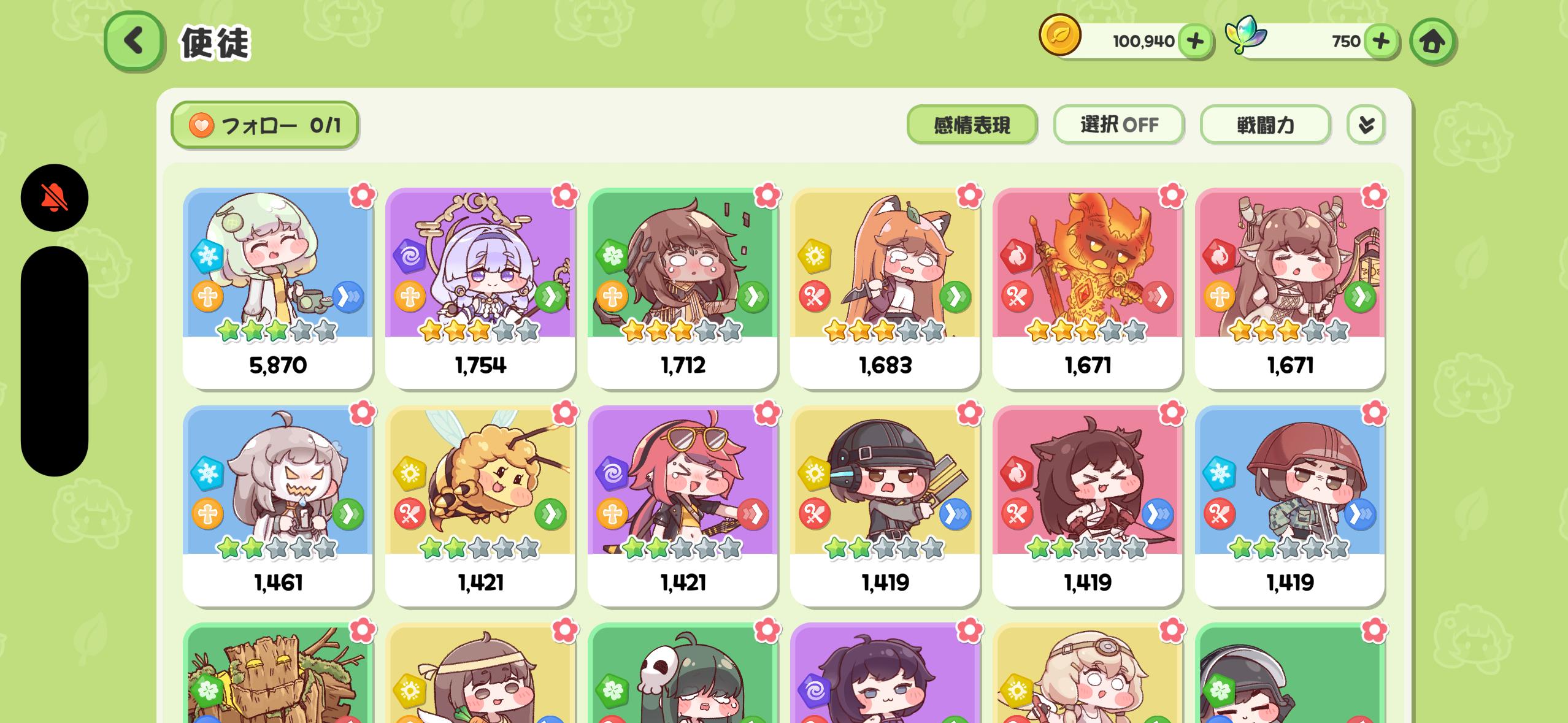
Task: Flip the sort order arrow
Action: 1366,125
